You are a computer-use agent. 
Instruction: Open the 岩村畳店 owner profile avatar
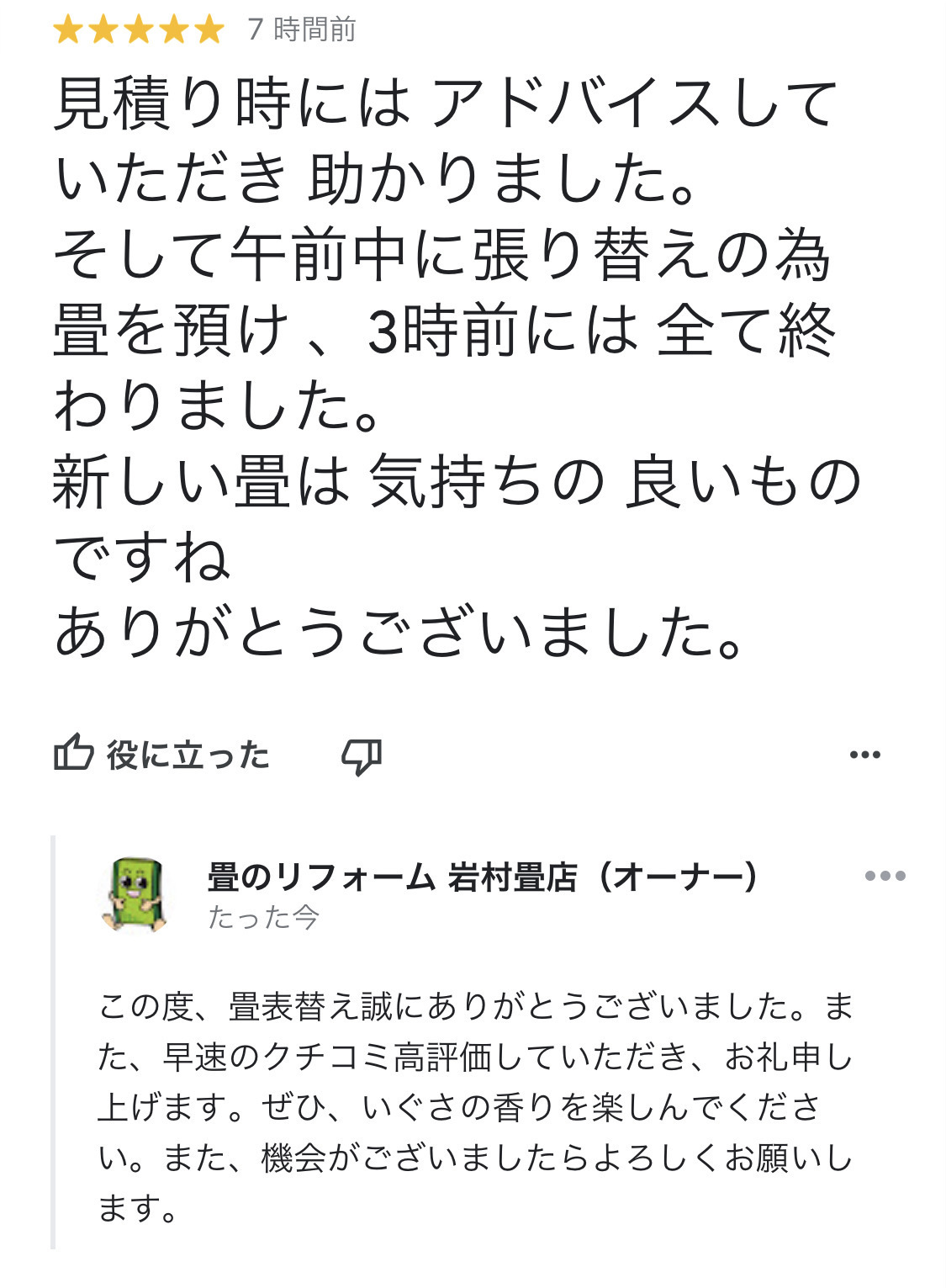pos(135,895)
